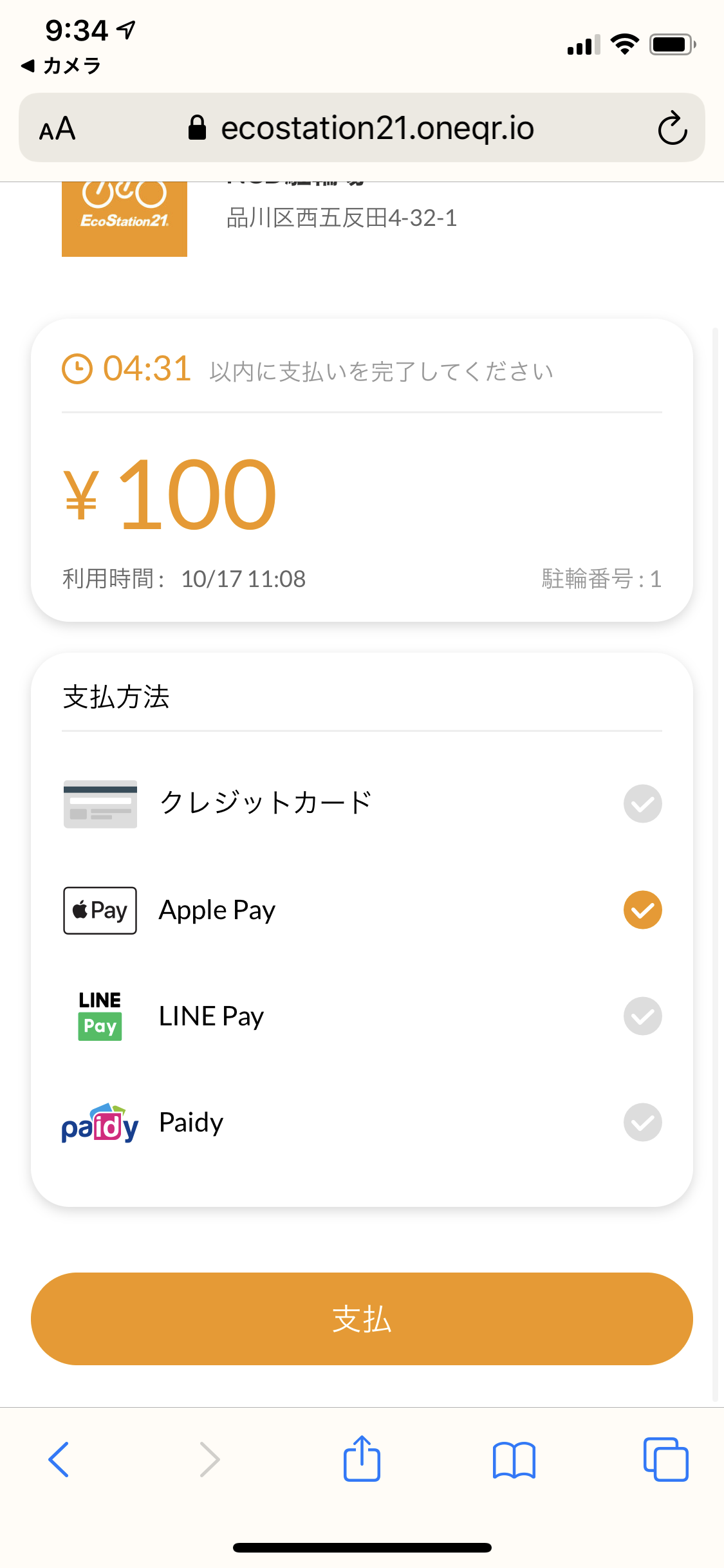Viewport: 724px width, 1568px height.
Task: Go back to the previous page in Safari
Action: tap(59, 1459)
